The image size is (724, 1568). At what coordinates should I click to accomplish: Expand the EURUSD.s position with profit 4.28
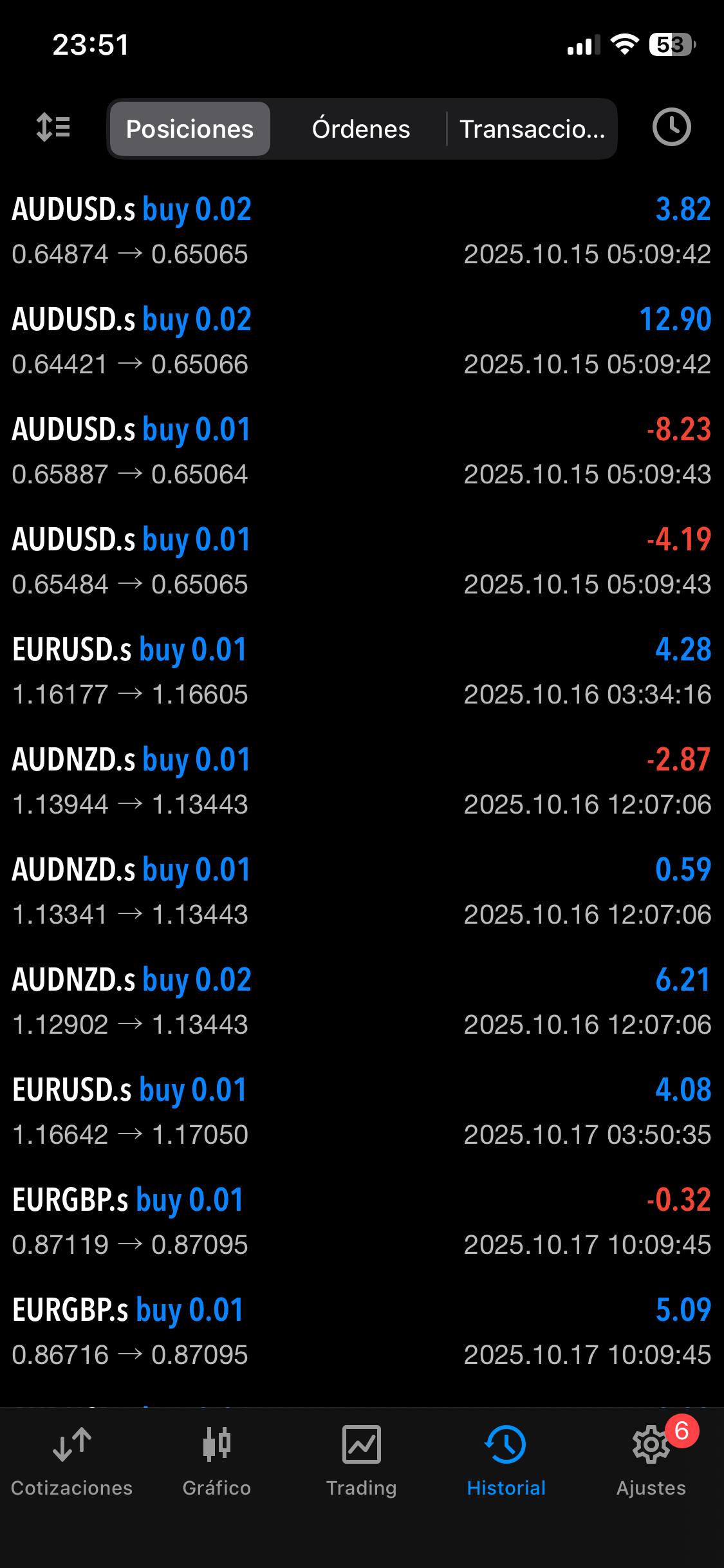pyautogui.click(x=362, y=671)
